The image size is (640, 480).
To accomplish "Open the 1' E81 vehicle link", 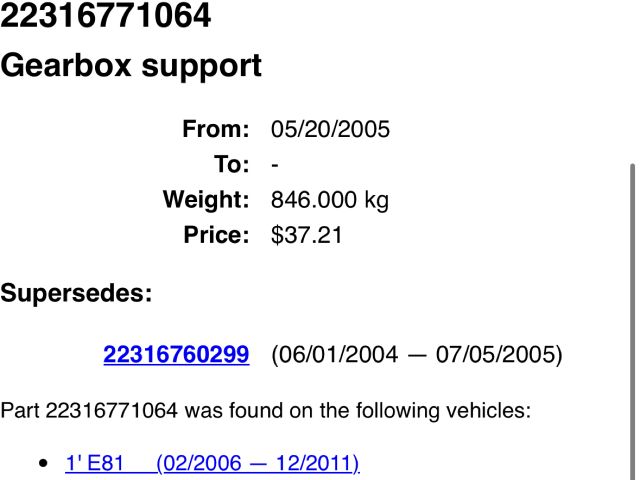I will pyautogui.click(x=212, y=463).
